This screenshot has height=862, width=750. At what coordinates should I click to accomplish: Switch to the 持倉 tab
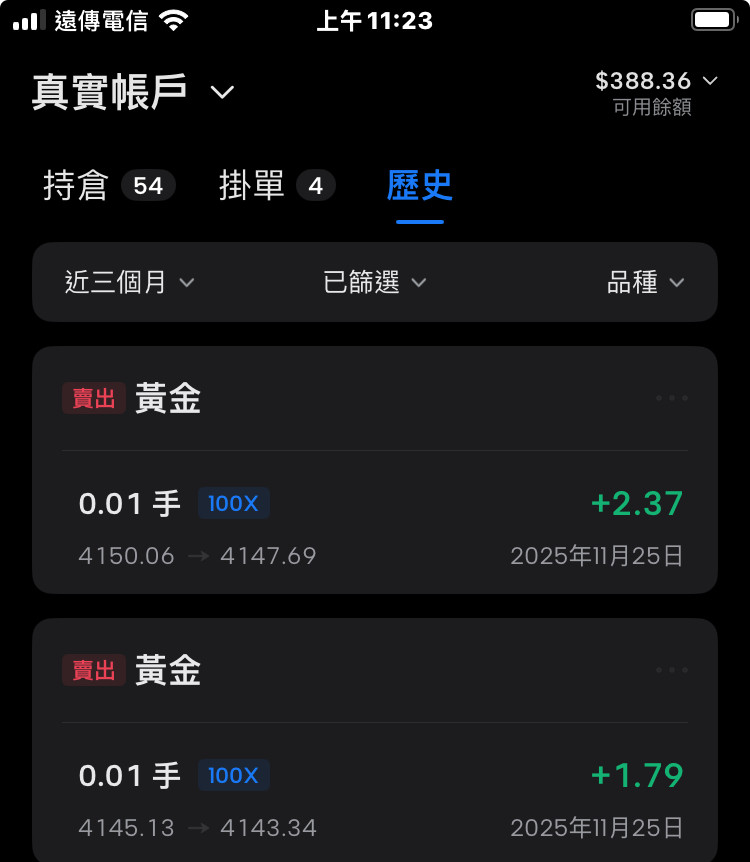pyautogui.click(x=108, y=185)
